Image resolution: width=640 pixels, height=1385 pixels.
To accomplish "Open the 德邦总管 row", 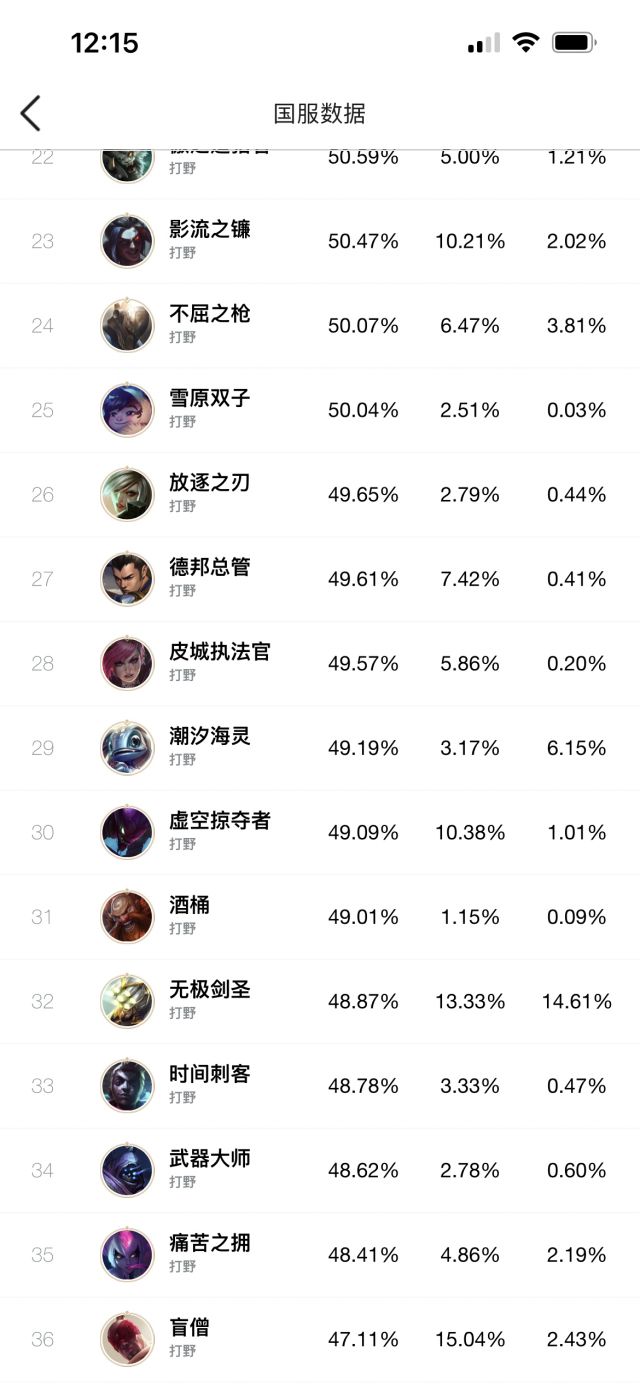I will coord(320,579).
